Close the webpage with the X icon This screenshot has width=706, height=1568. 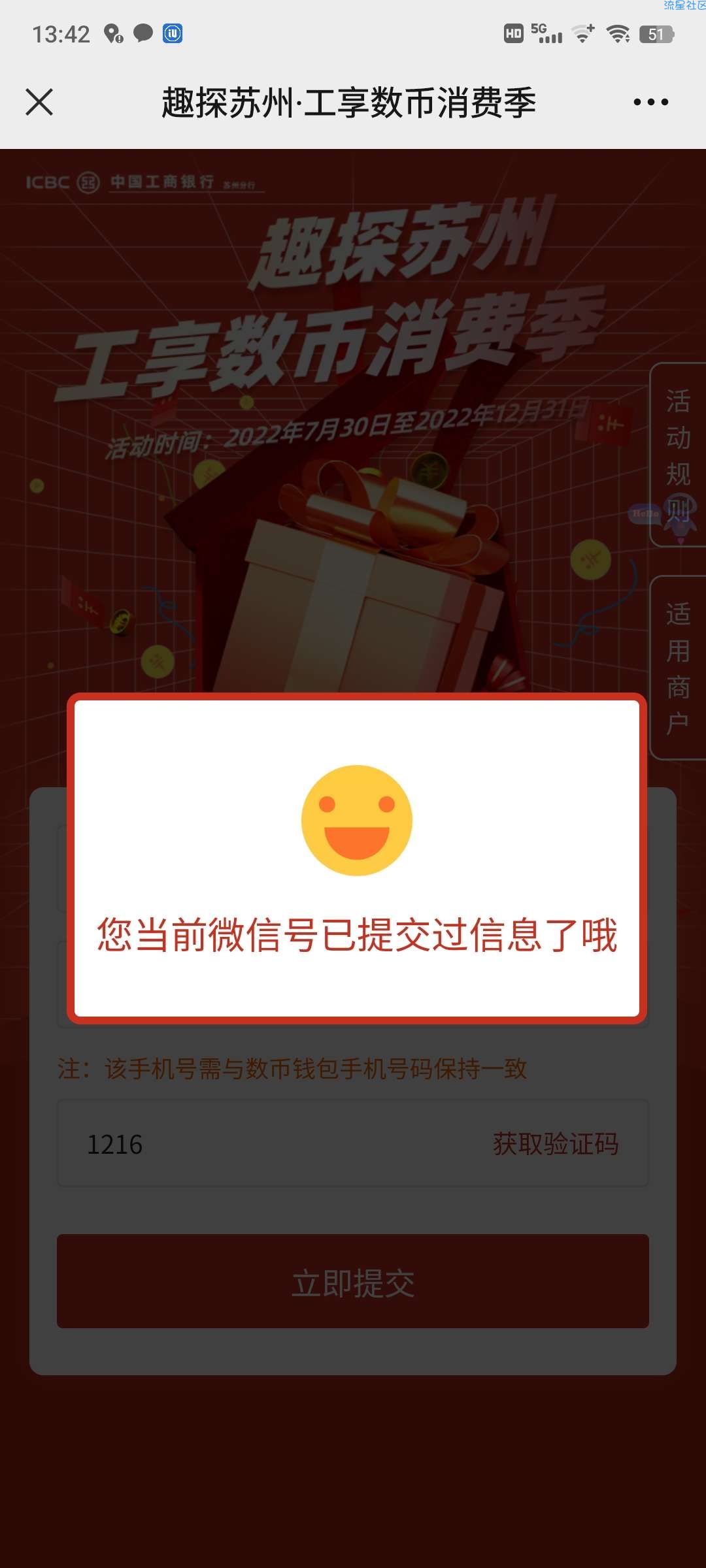pos(39,103)
